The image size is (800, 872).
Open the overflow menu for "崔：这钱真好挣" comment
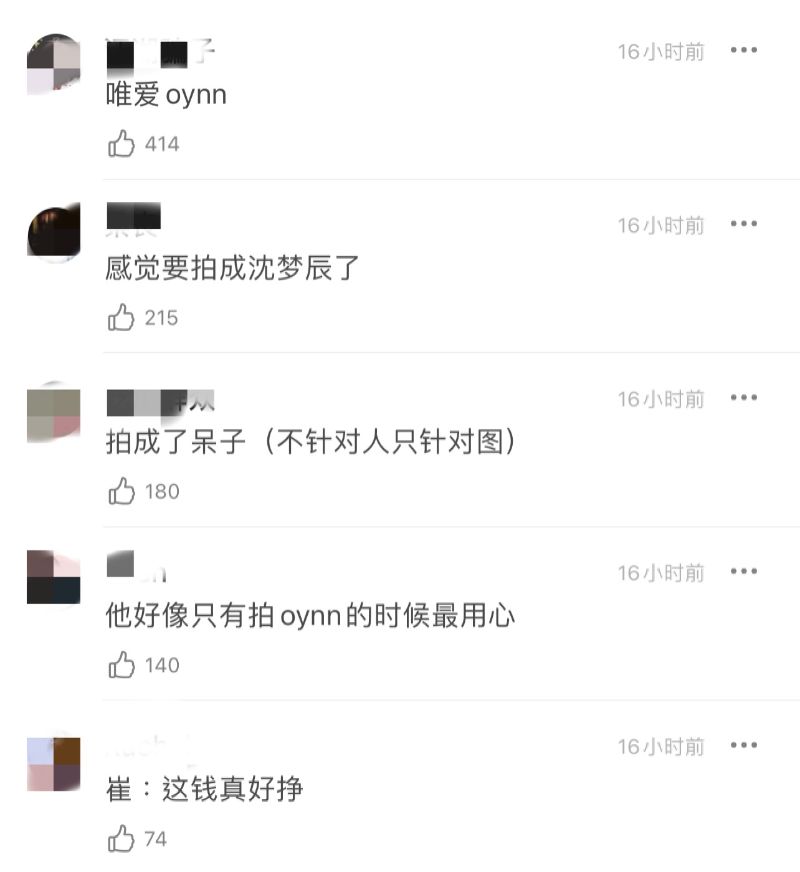pos(743,746)
